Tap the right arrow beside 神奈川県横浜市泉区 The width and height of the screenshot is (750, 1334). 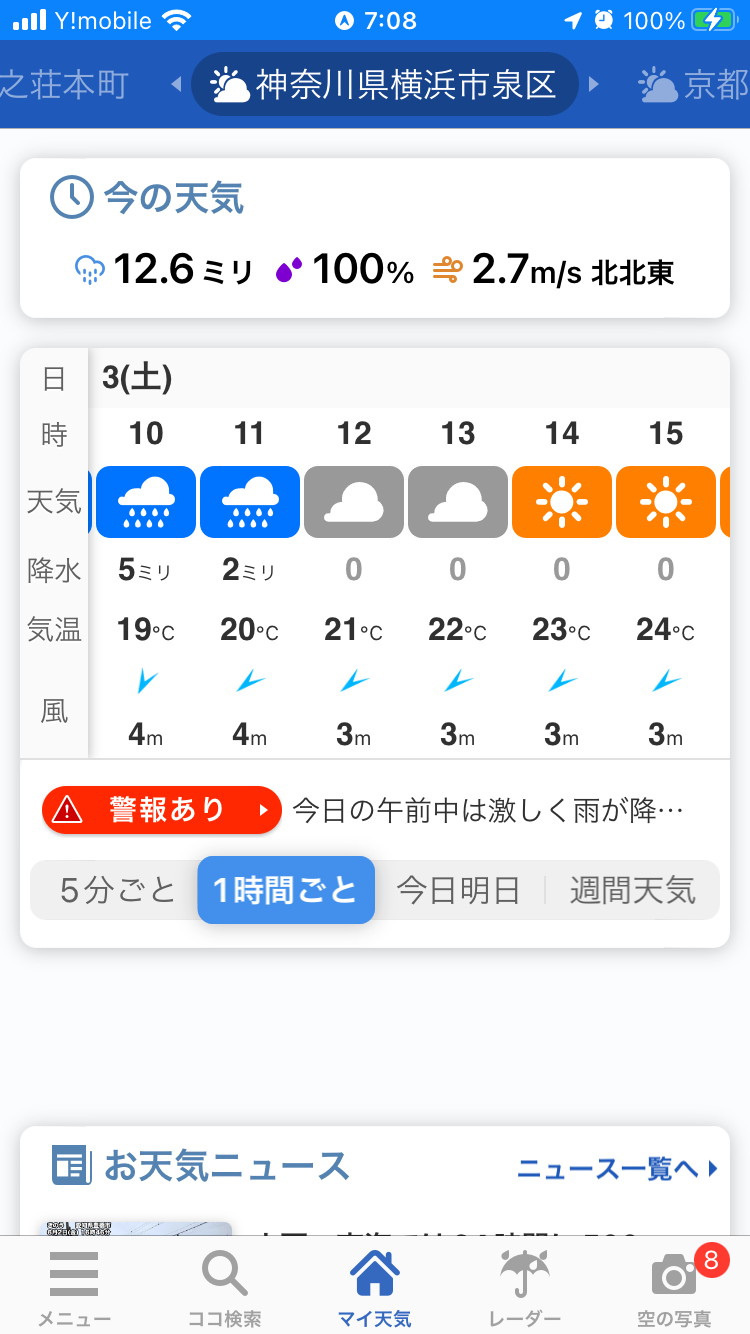593,85
